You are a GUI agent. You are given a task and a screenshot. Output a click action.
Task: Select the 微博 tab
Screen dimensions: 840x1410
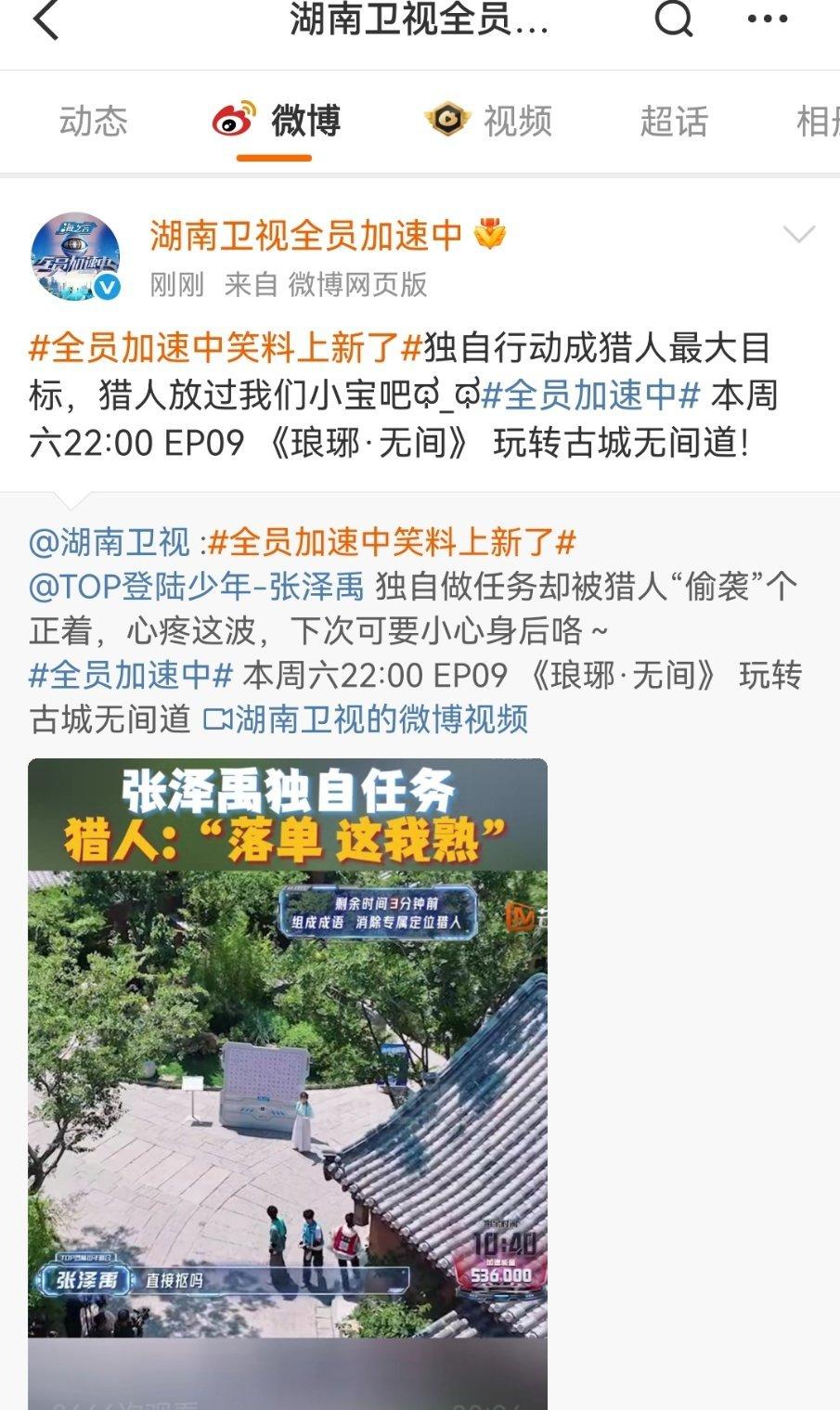[276, 122]
